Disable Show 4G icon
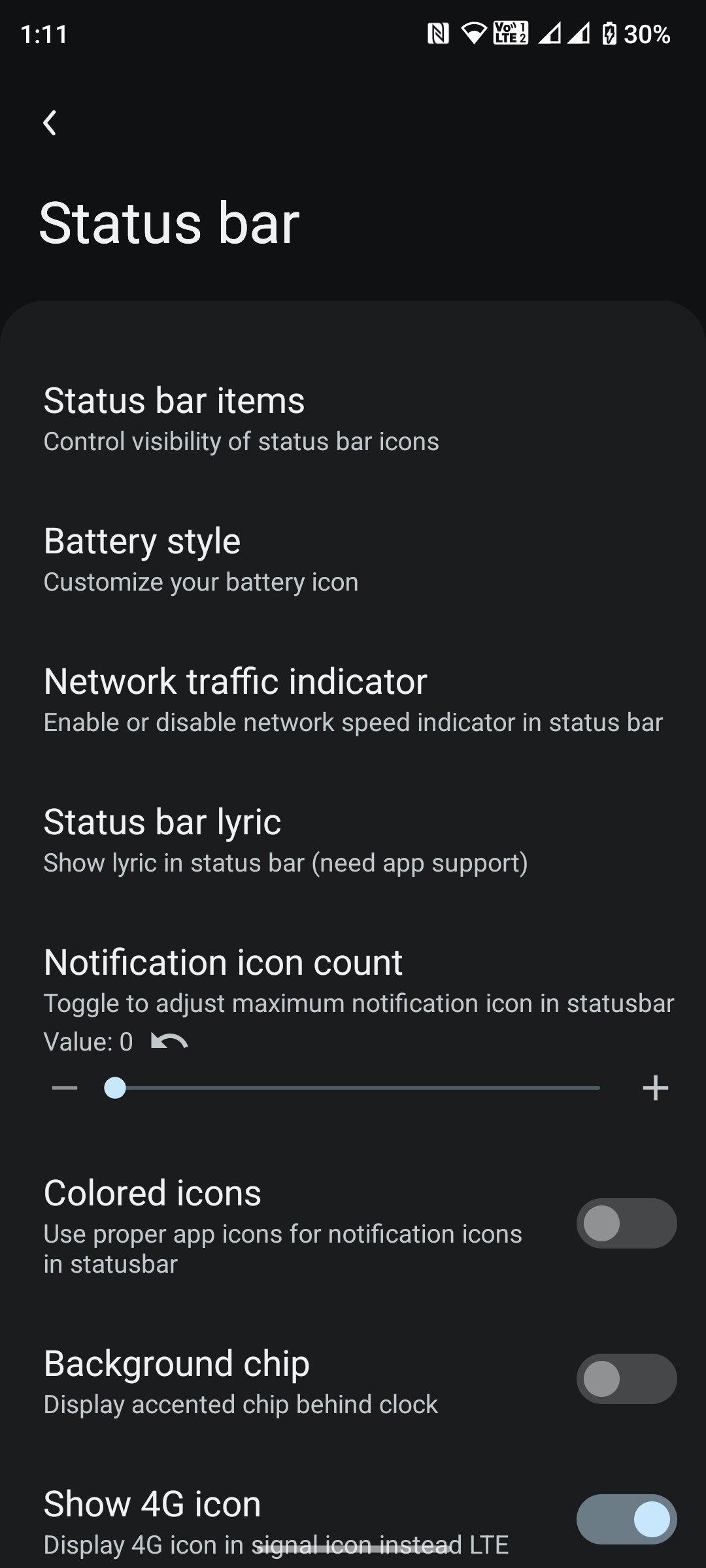This screenshot has width=706, height=1568. click(626, 1518)
